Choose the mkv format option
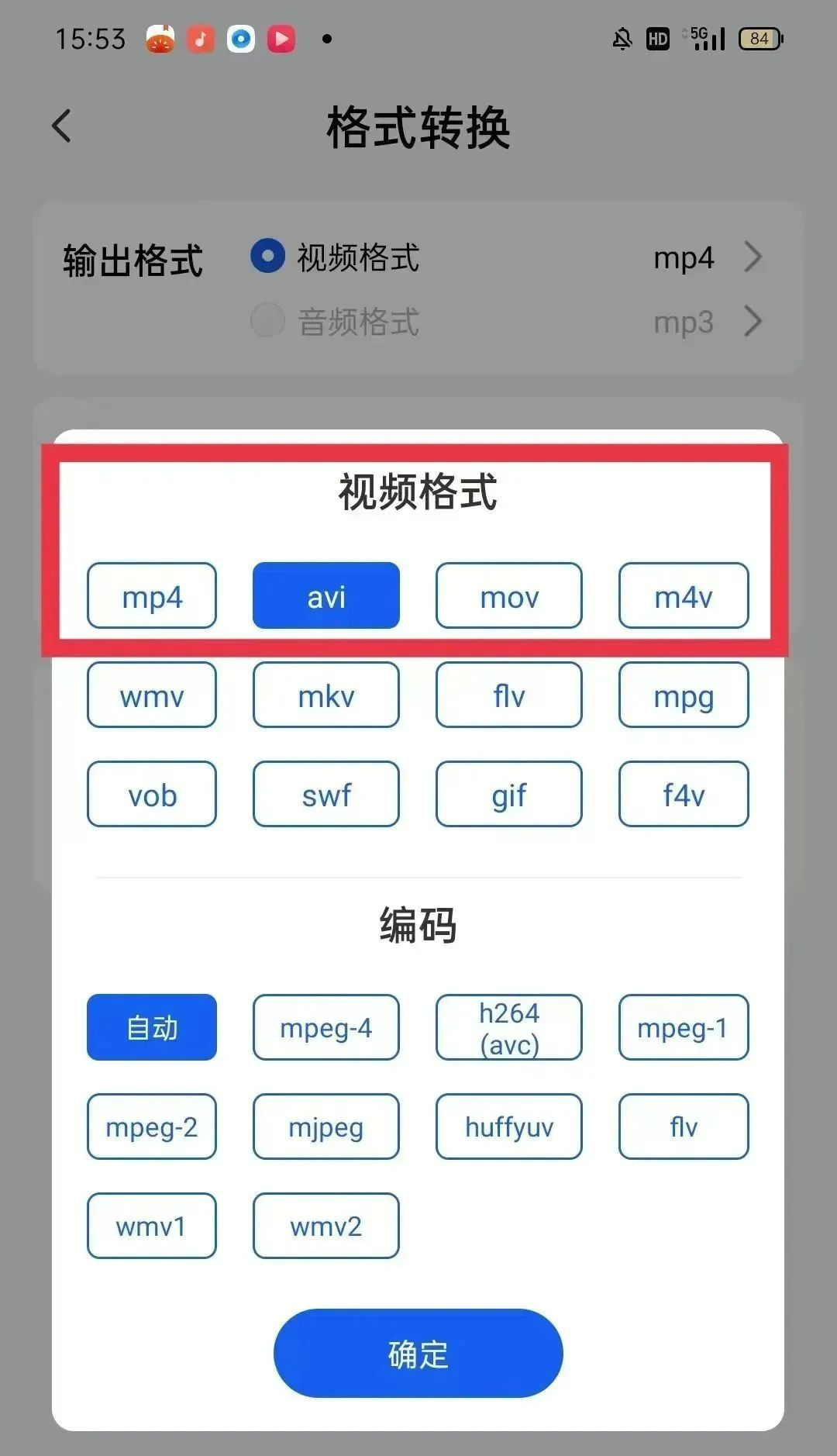837x1456 pixels. (325, 695)
